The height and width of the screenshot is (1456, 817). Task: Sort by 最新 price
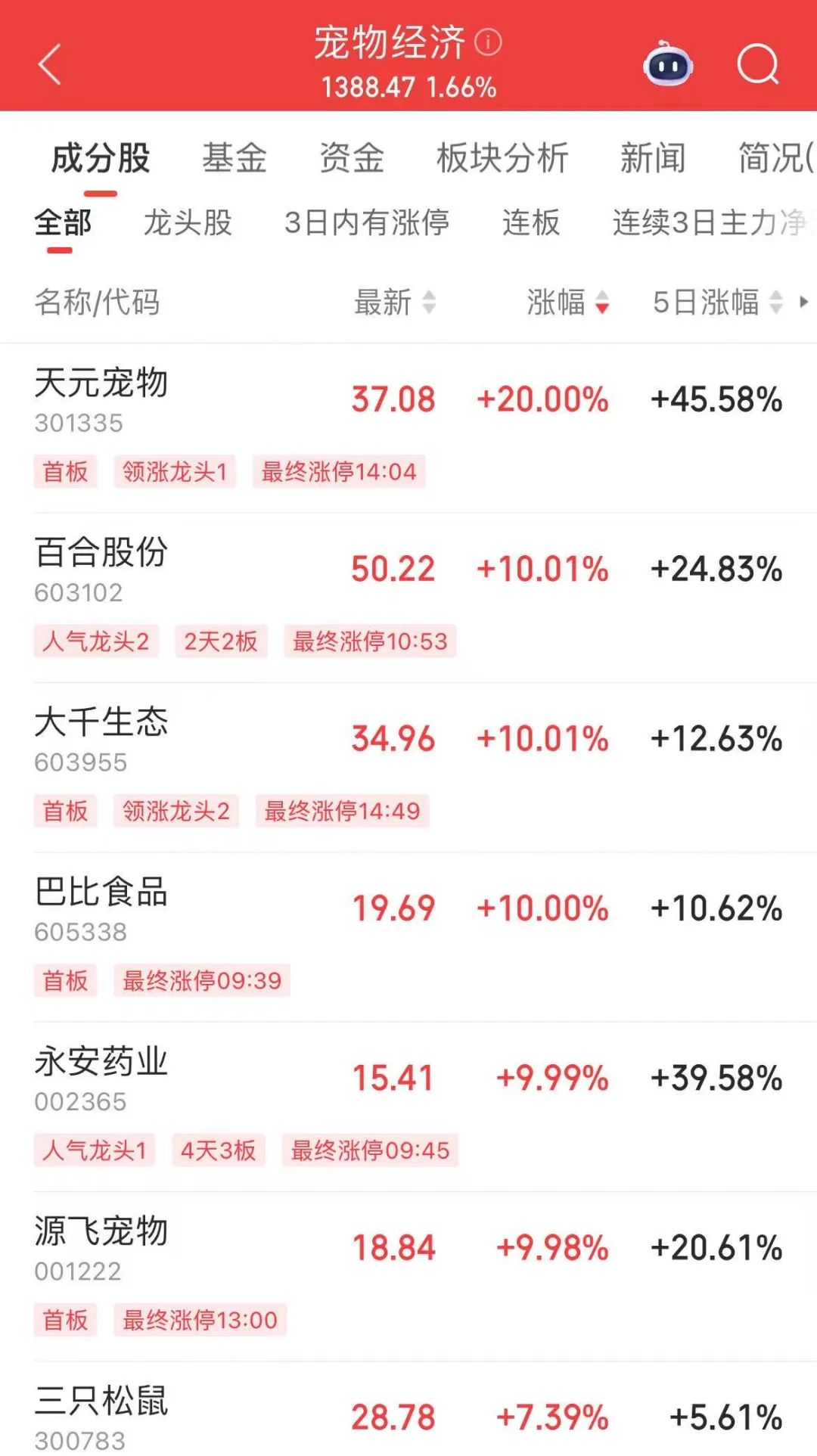395,303
